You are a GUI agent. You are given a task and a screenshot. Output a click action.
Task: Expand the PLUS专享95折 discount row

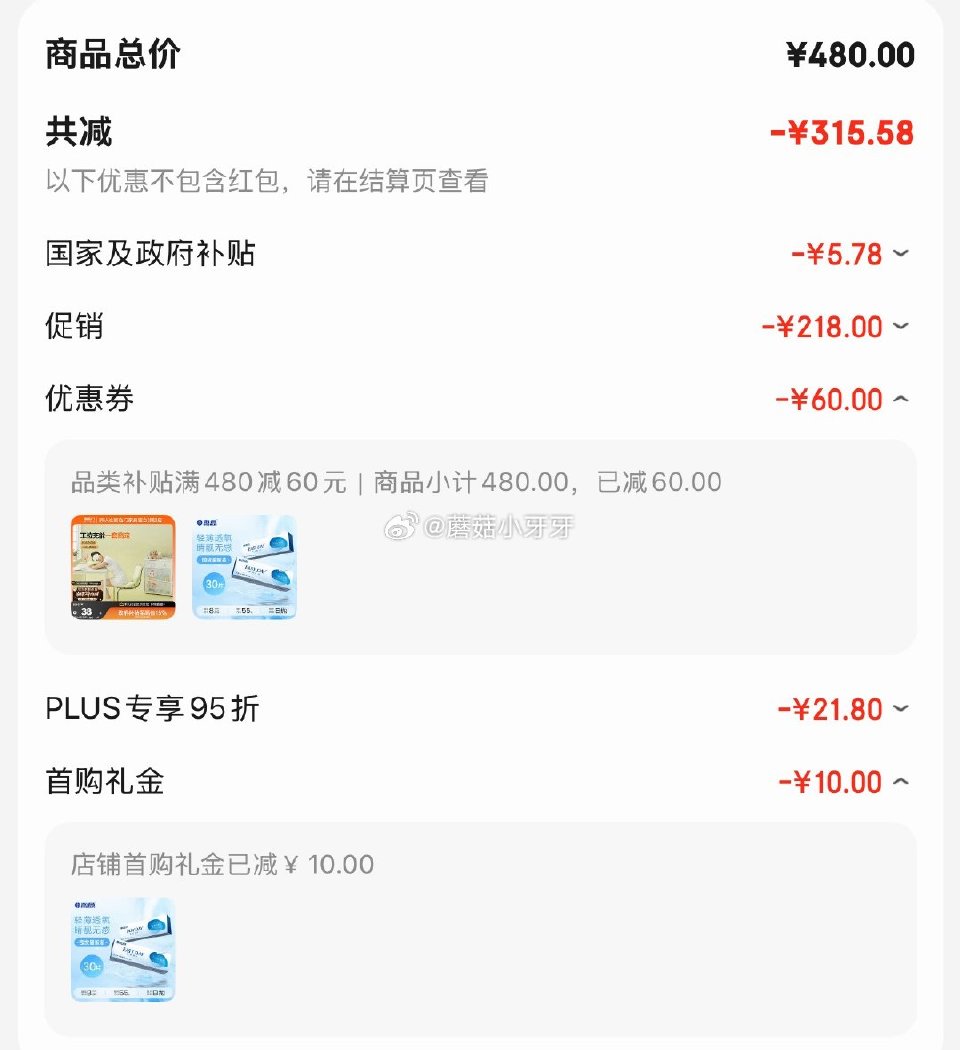click(902, 709)
